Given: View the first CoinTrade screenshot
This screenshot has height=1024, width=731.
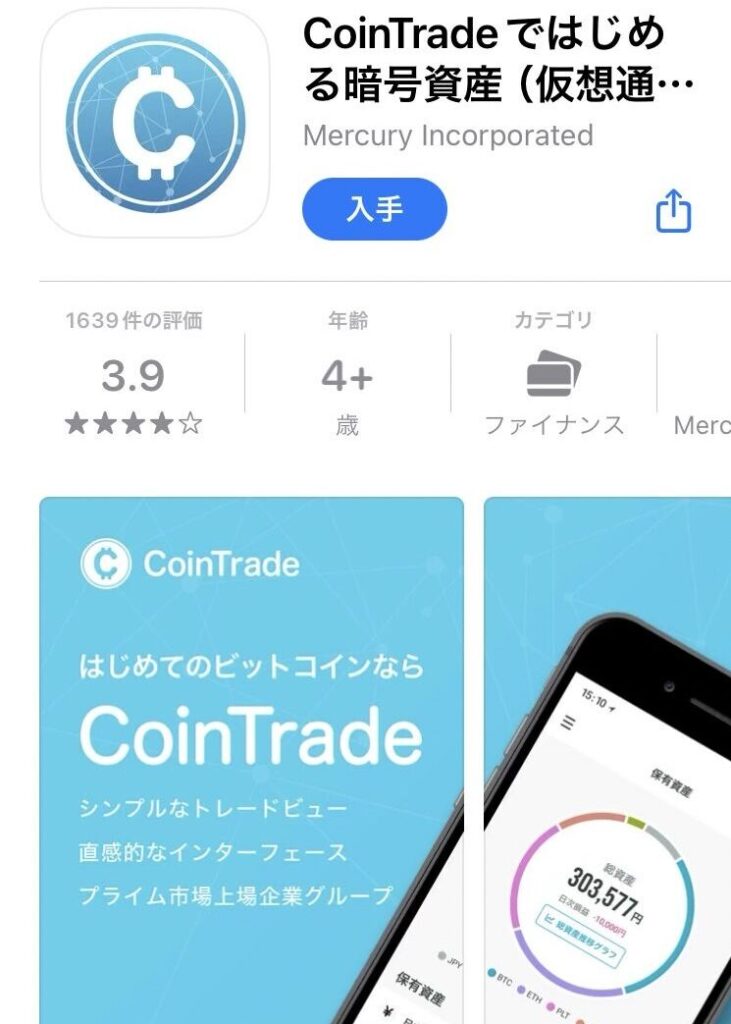Looking at the screenshot, I should click(251, 760).
